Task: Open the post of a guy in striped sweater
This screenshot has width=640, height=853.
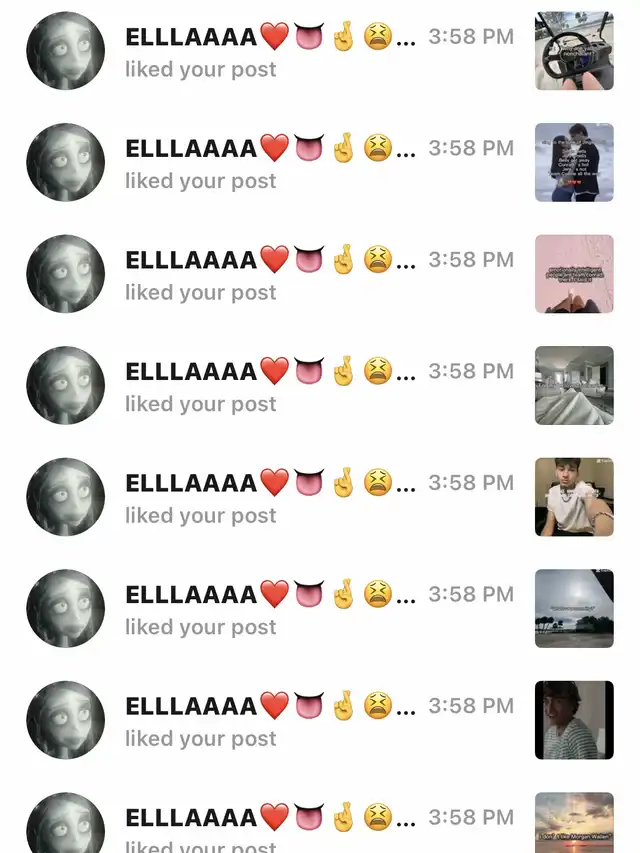Action: tap(574, 720)
